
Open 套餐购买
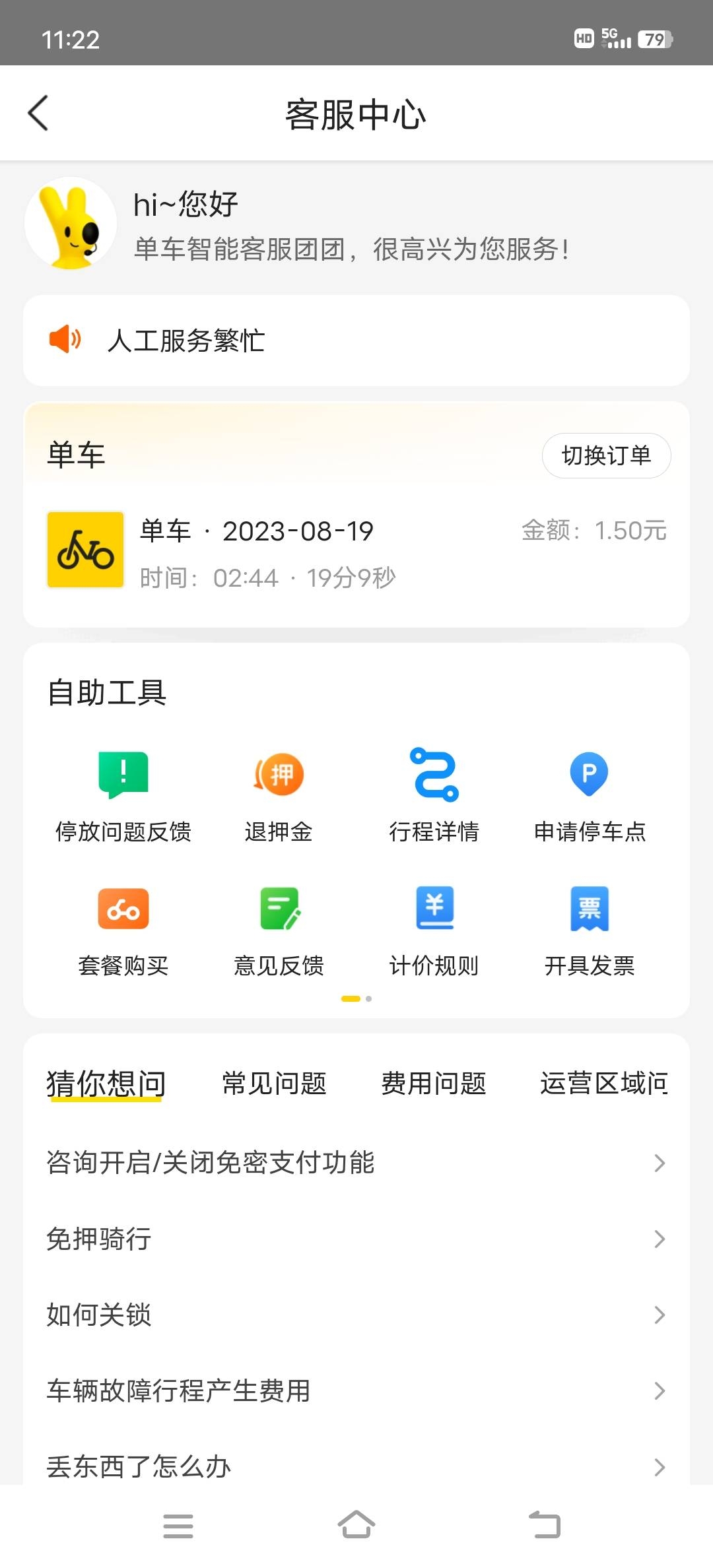pyautogui.click(x=123, y=931)
